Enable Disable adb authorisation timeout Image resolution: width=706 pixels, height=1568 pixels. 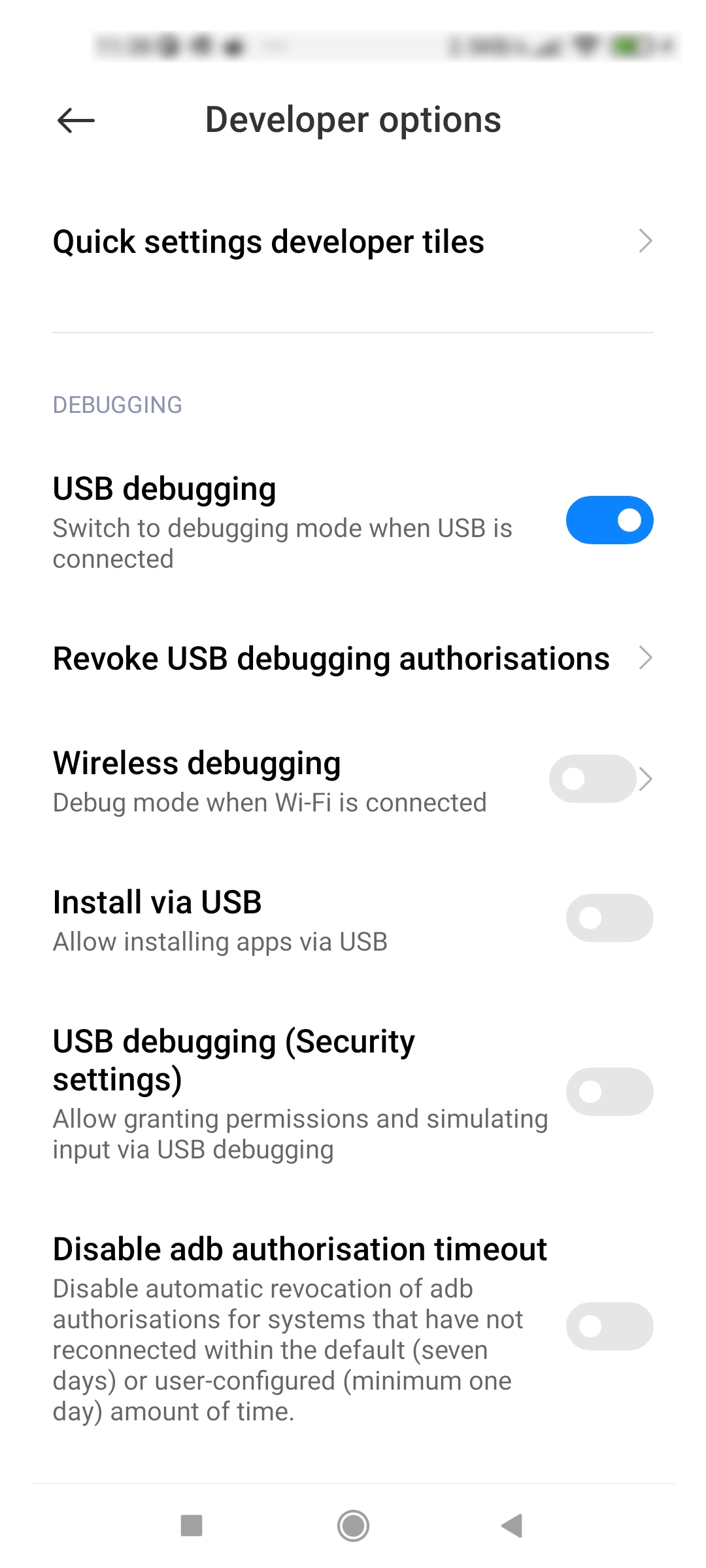pos(609,1326)
